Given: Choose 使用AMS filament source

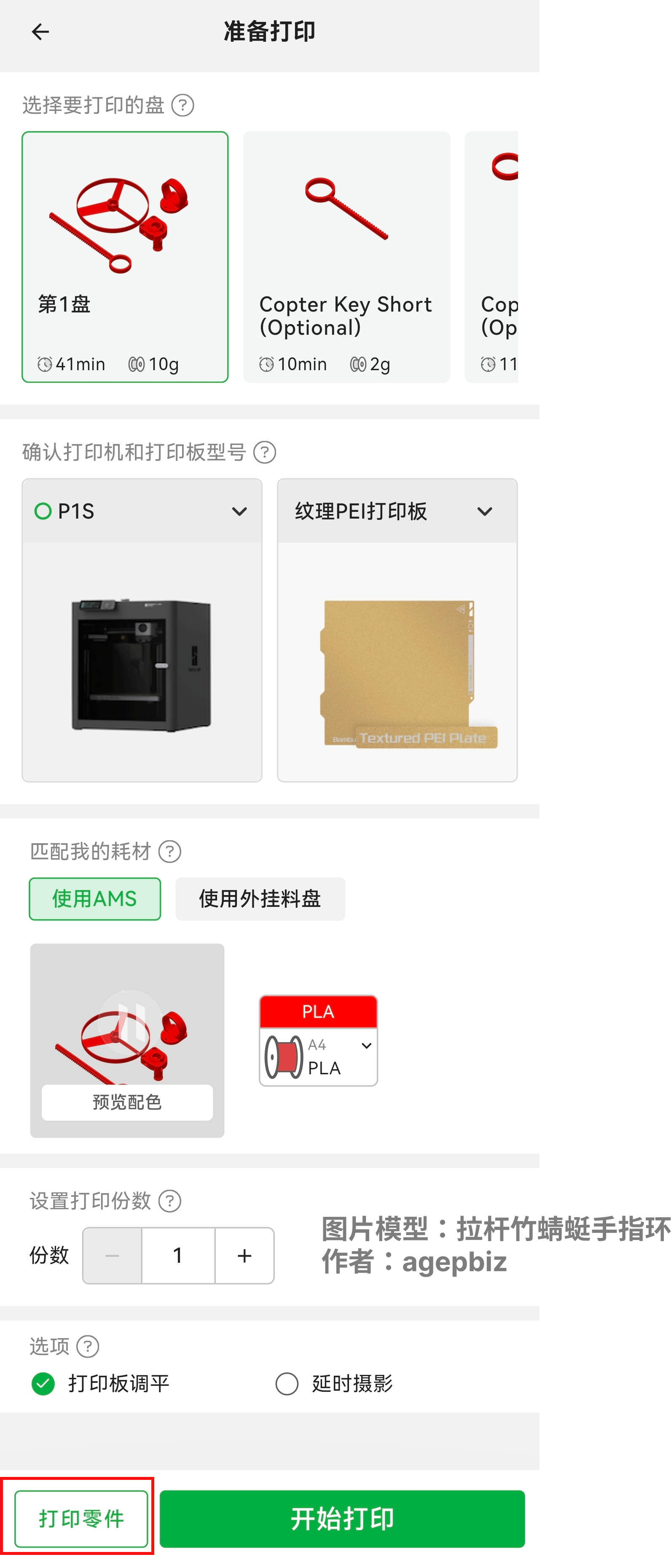Looking at the screenshot, I should [95, 898].
